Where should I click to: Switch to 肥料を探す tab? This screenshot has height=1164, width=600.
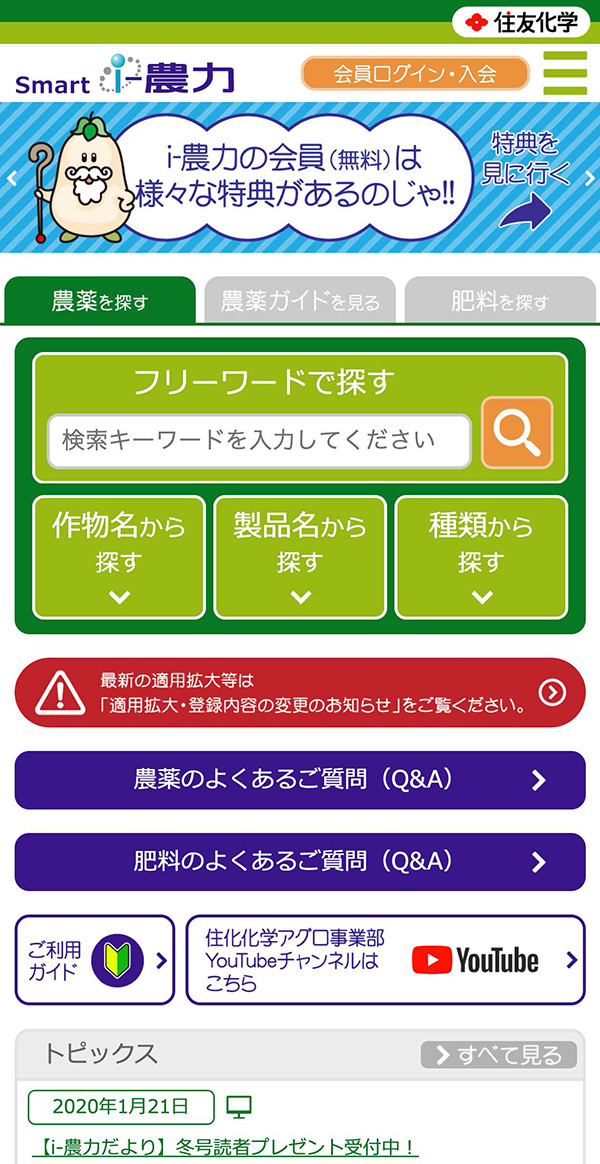click(x=500, y=301)
